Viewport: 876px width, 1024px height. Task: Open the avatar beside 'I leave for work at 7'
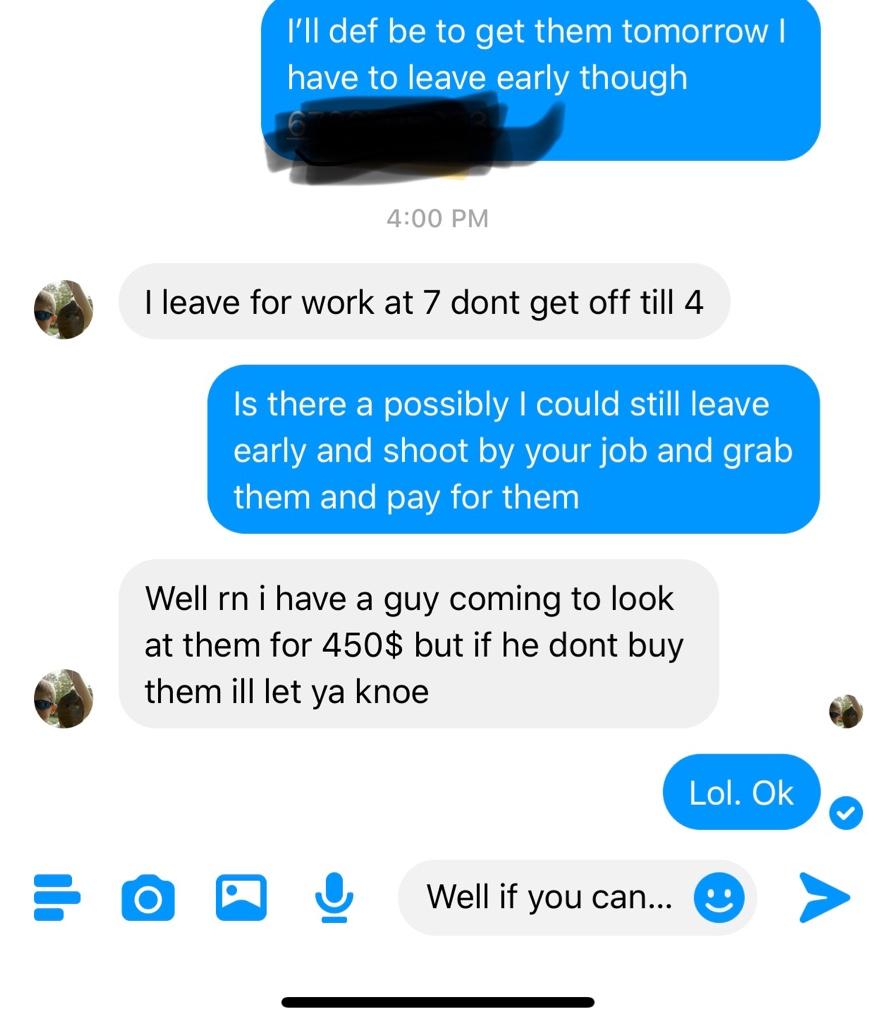coord(63,309)
